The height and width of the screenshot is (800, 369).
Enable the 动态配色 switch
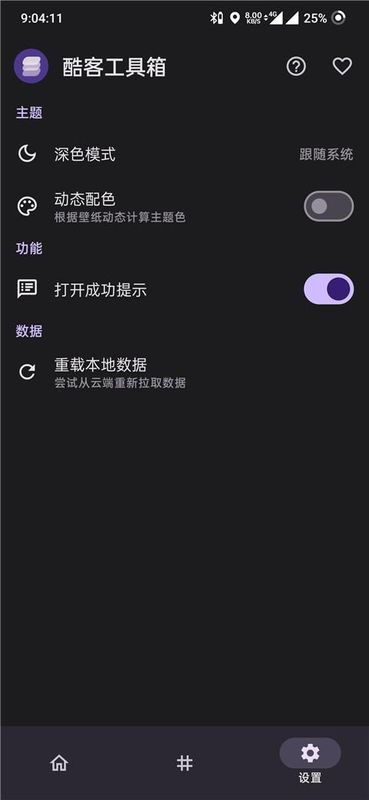pyautogui.click(x=329, y=206)
